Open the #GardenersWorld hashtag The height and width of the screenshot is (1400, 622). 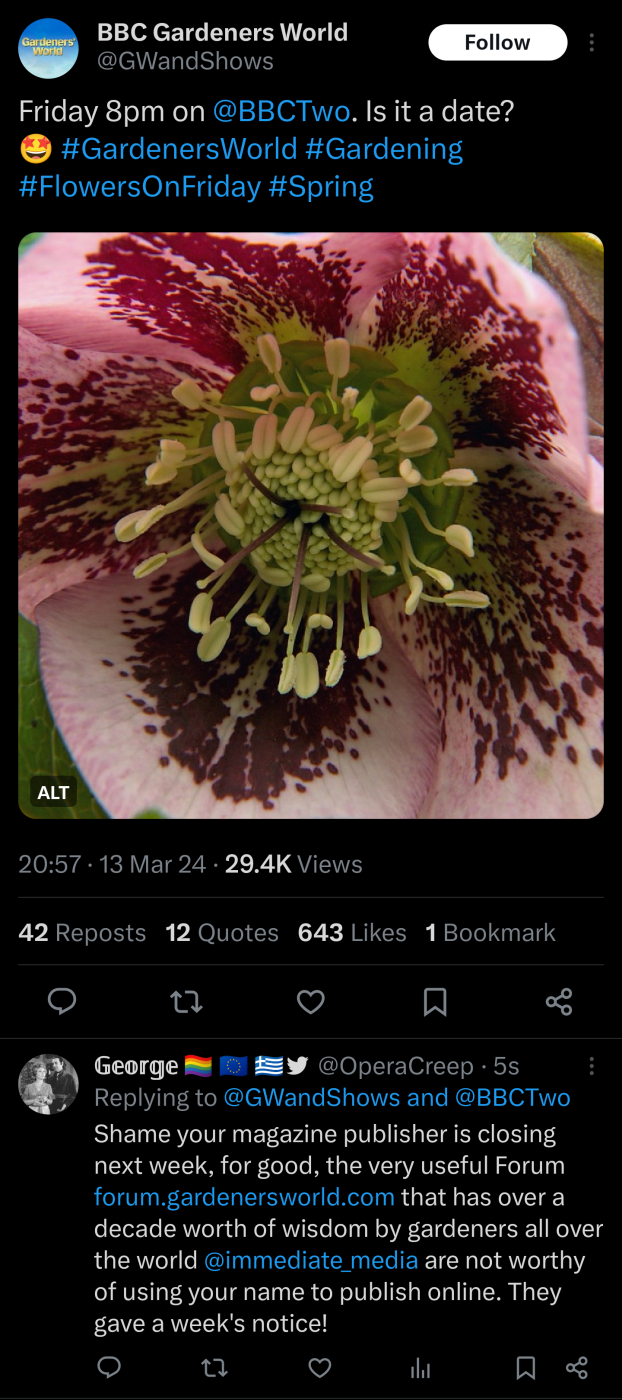(179, 149)
